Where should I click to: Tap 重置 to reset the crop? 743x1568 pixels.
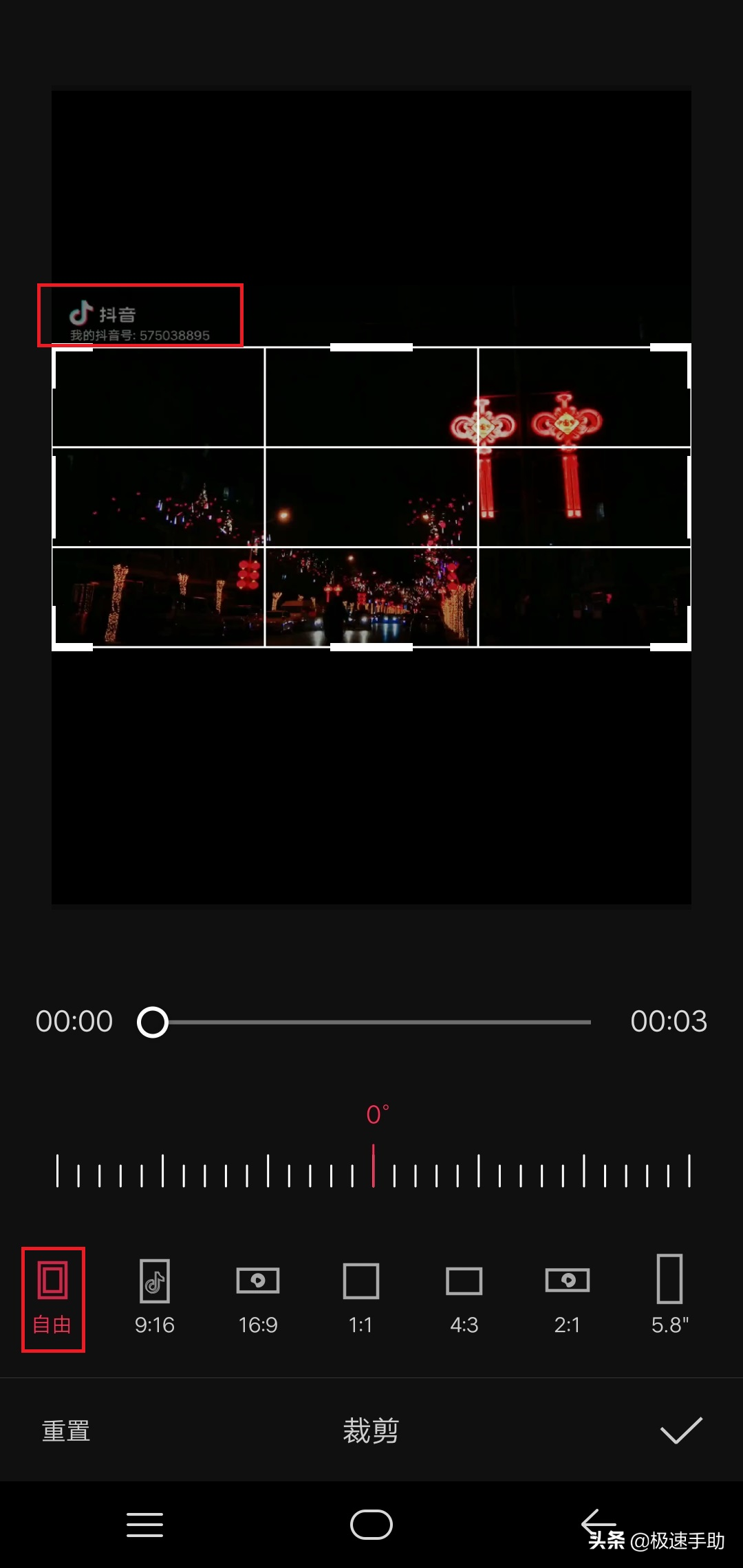click(x=65, y=1430)
